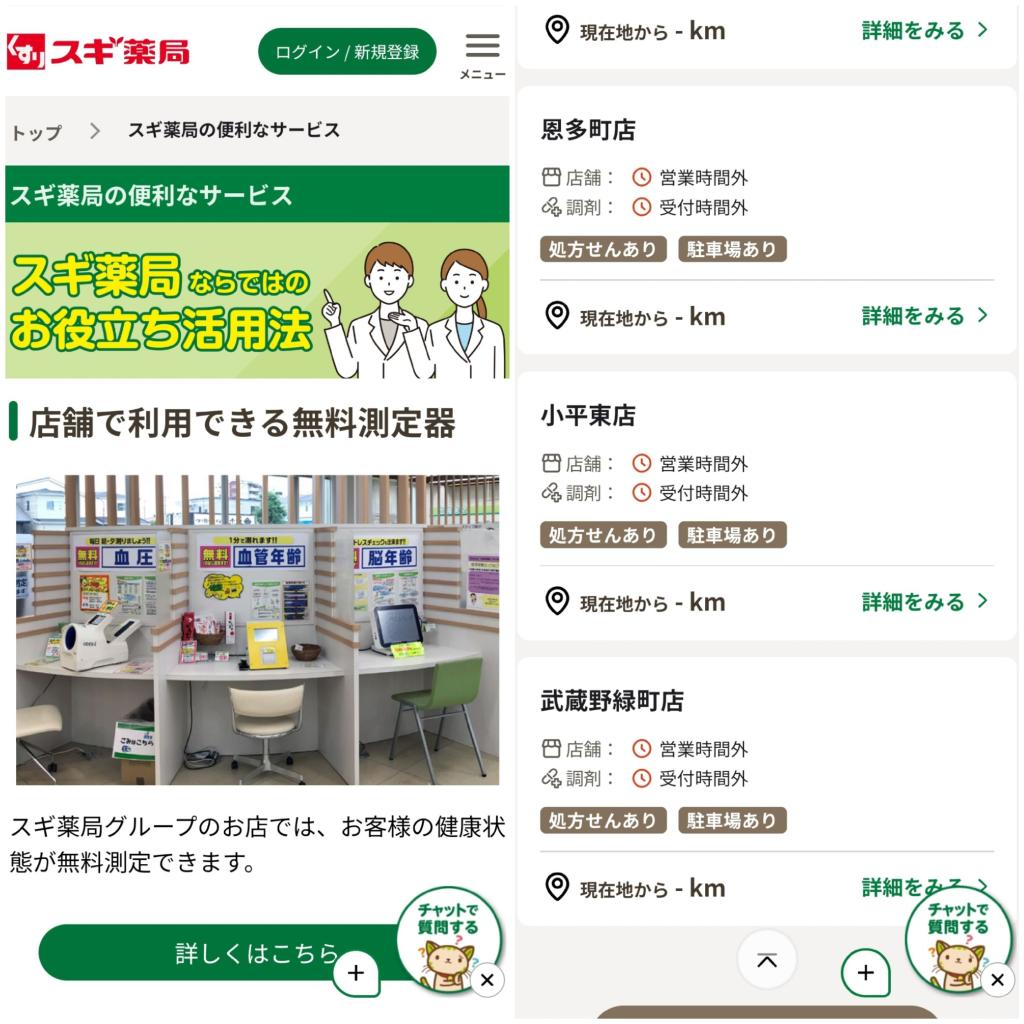View details of 恩多町店
This screenshot has width=1024, height=1024.
coord(924,316)
